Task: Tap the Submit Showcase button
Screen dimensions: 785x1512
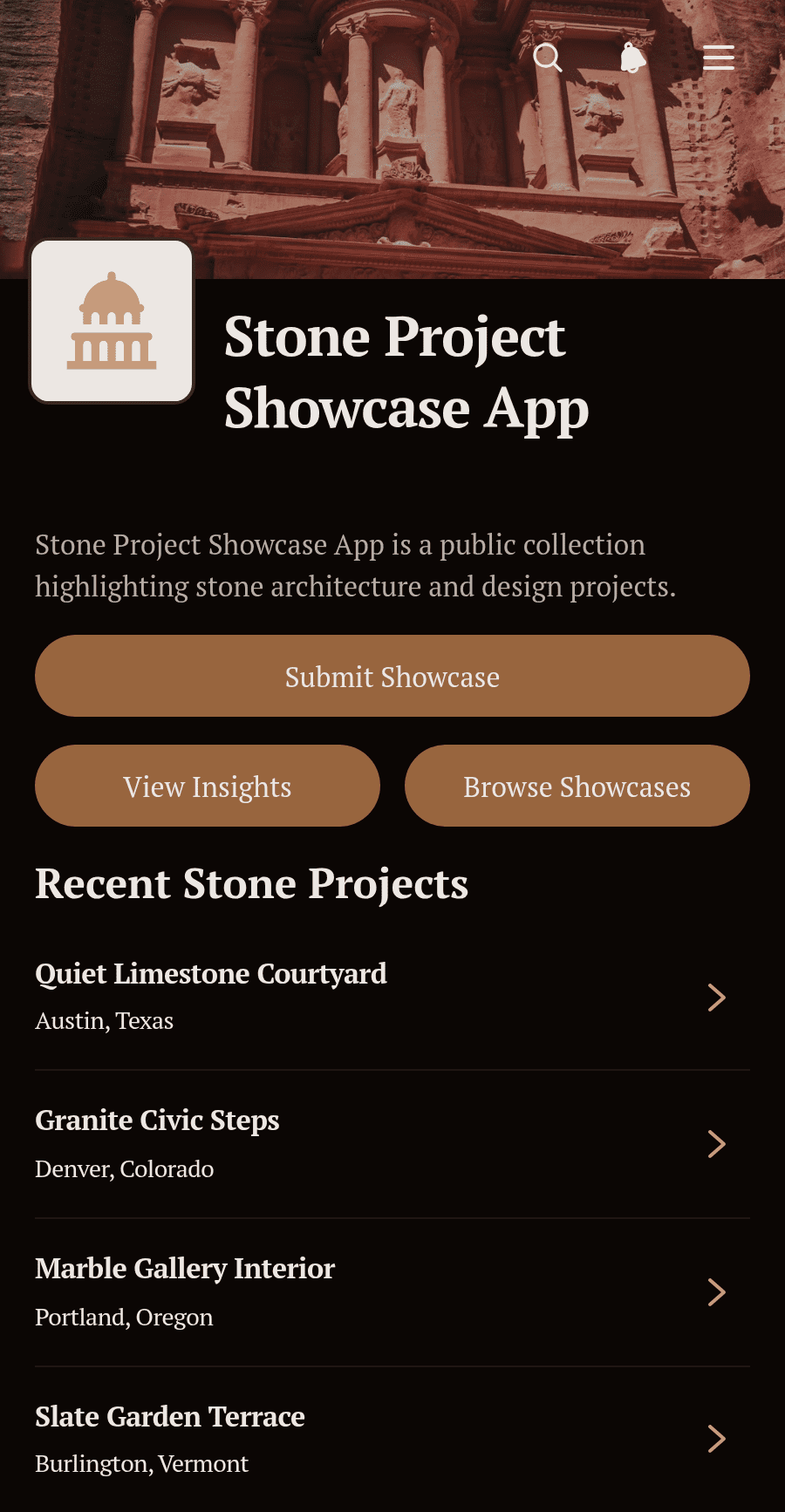Action: [392, 676]
